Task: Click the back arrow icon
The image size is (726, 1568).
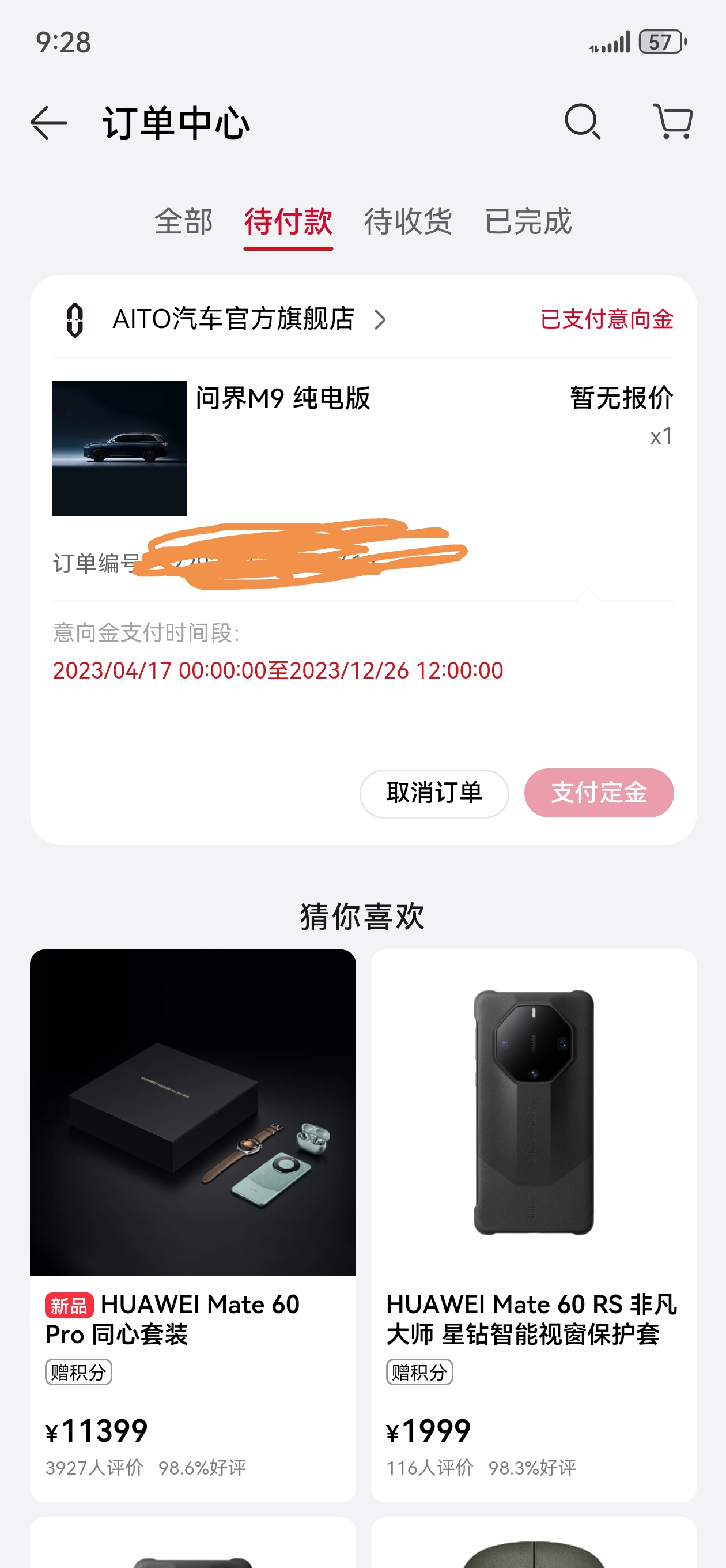Action: [x=46, y=122]
